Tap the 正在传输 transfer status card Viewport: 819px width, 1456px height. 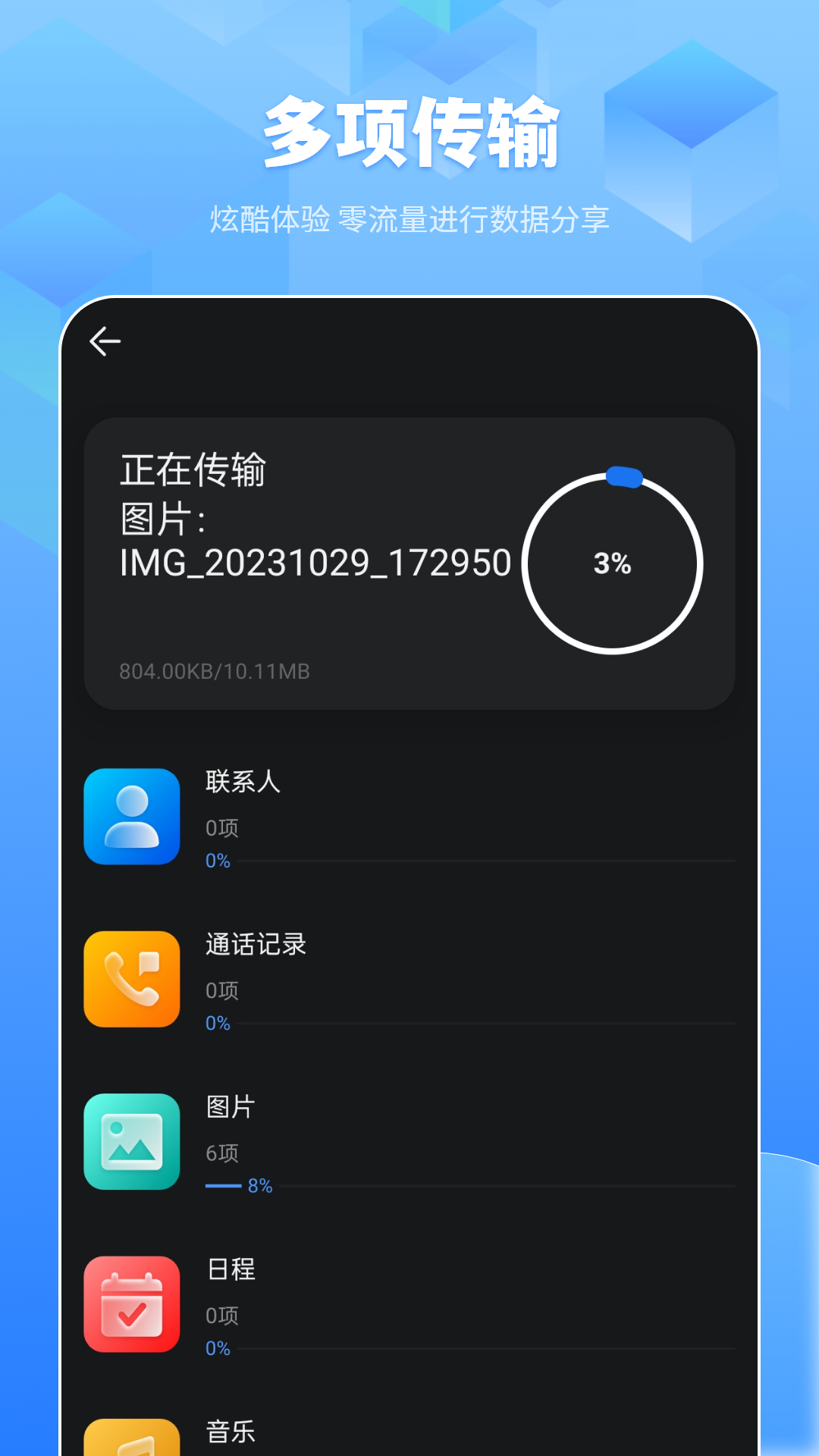(x=409, y=561)
